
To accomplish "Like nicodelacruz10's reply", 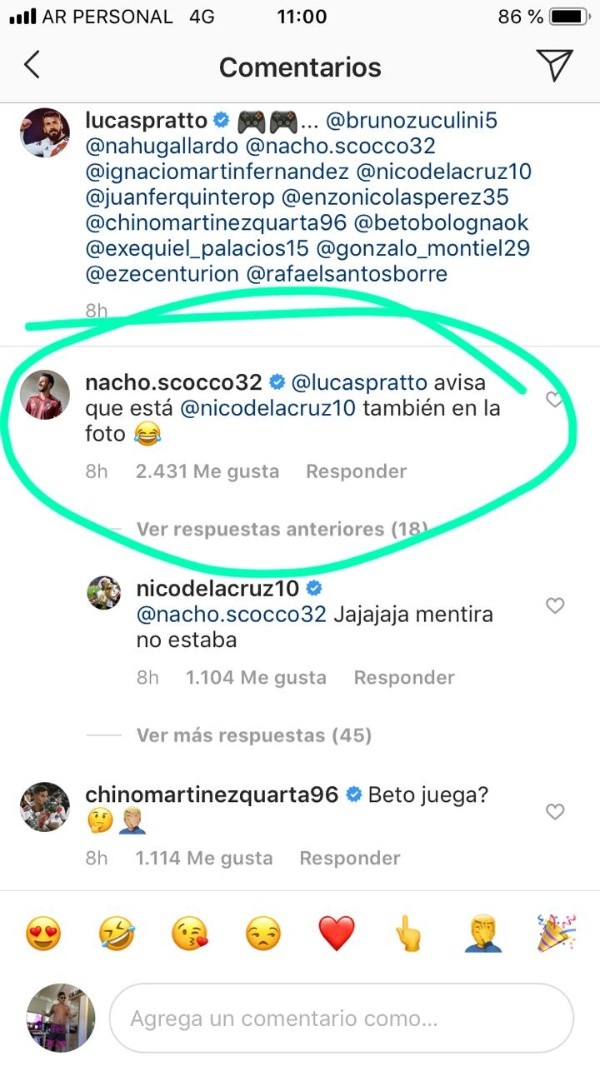I will (554, 605).
